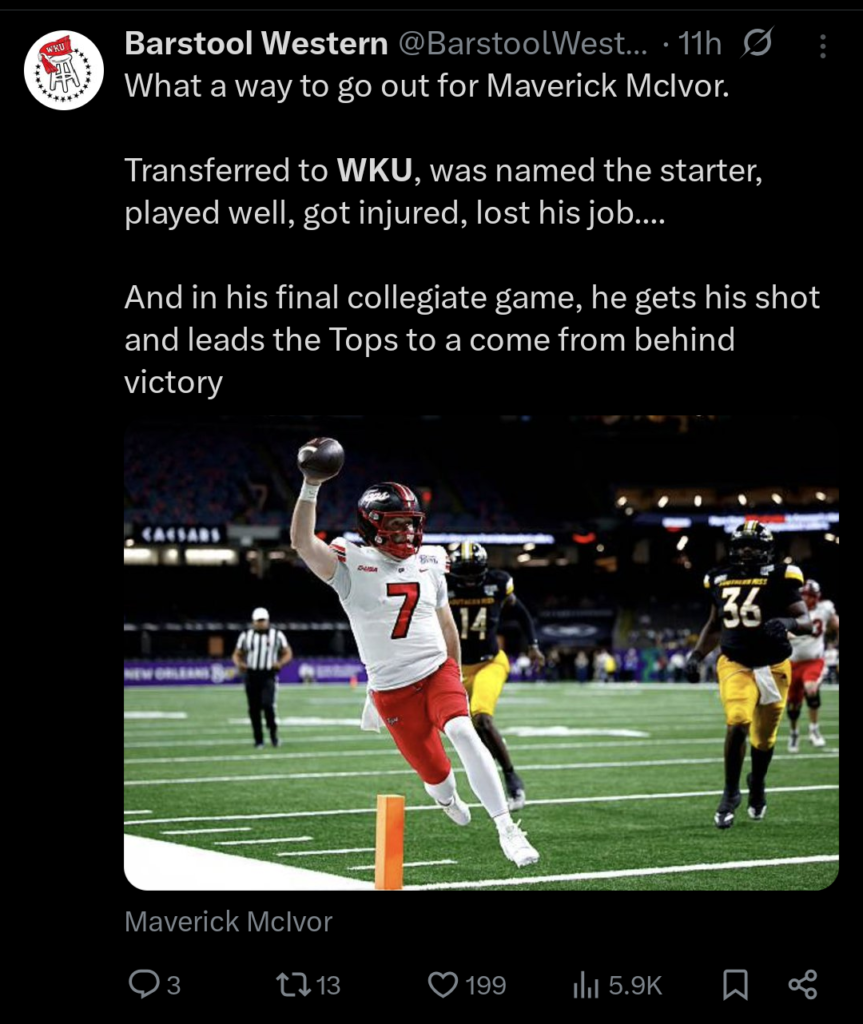
Task: Open the WKU football photo
Action: point(481,652)
